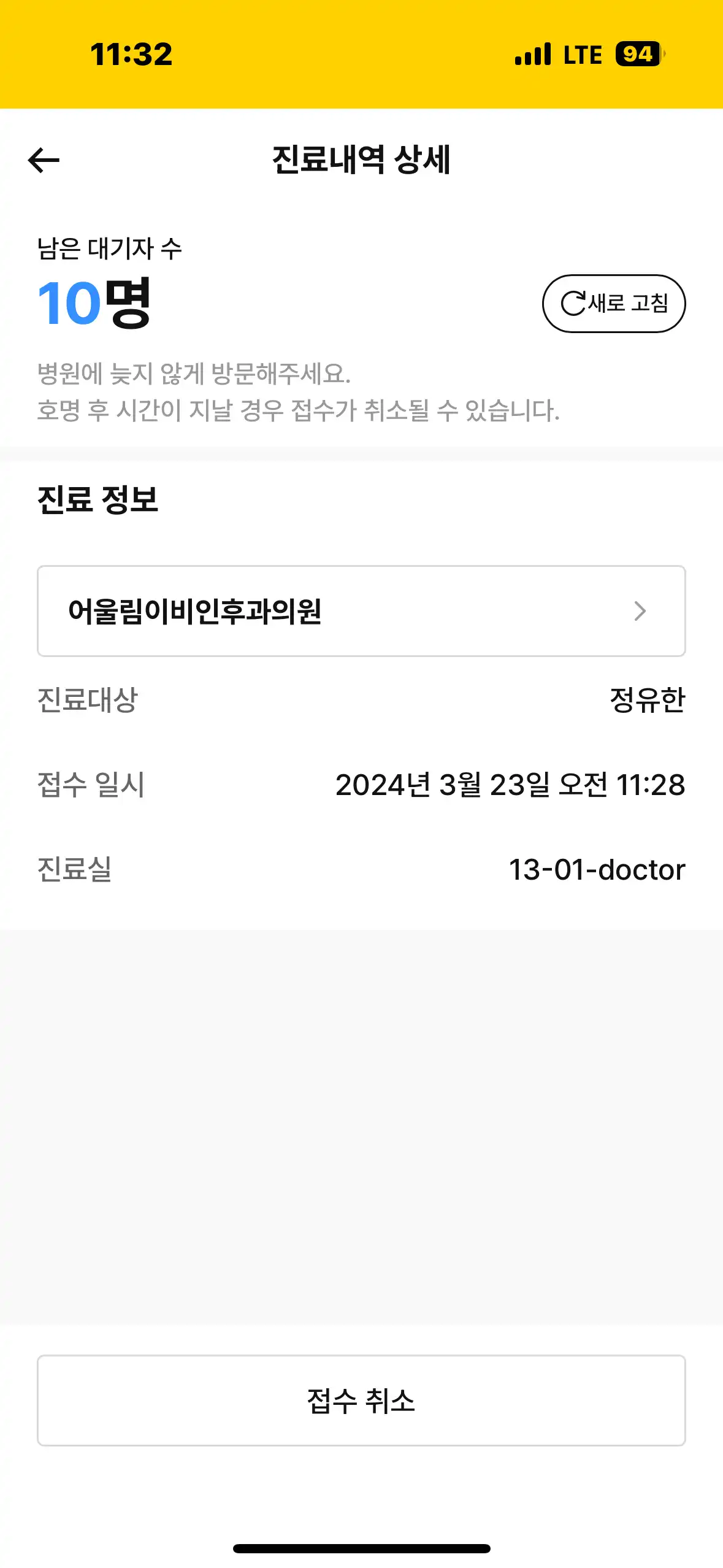Tap the 새로 고침 refresh button
Viewport: 723px width, 1568px height.
[613, 303]
